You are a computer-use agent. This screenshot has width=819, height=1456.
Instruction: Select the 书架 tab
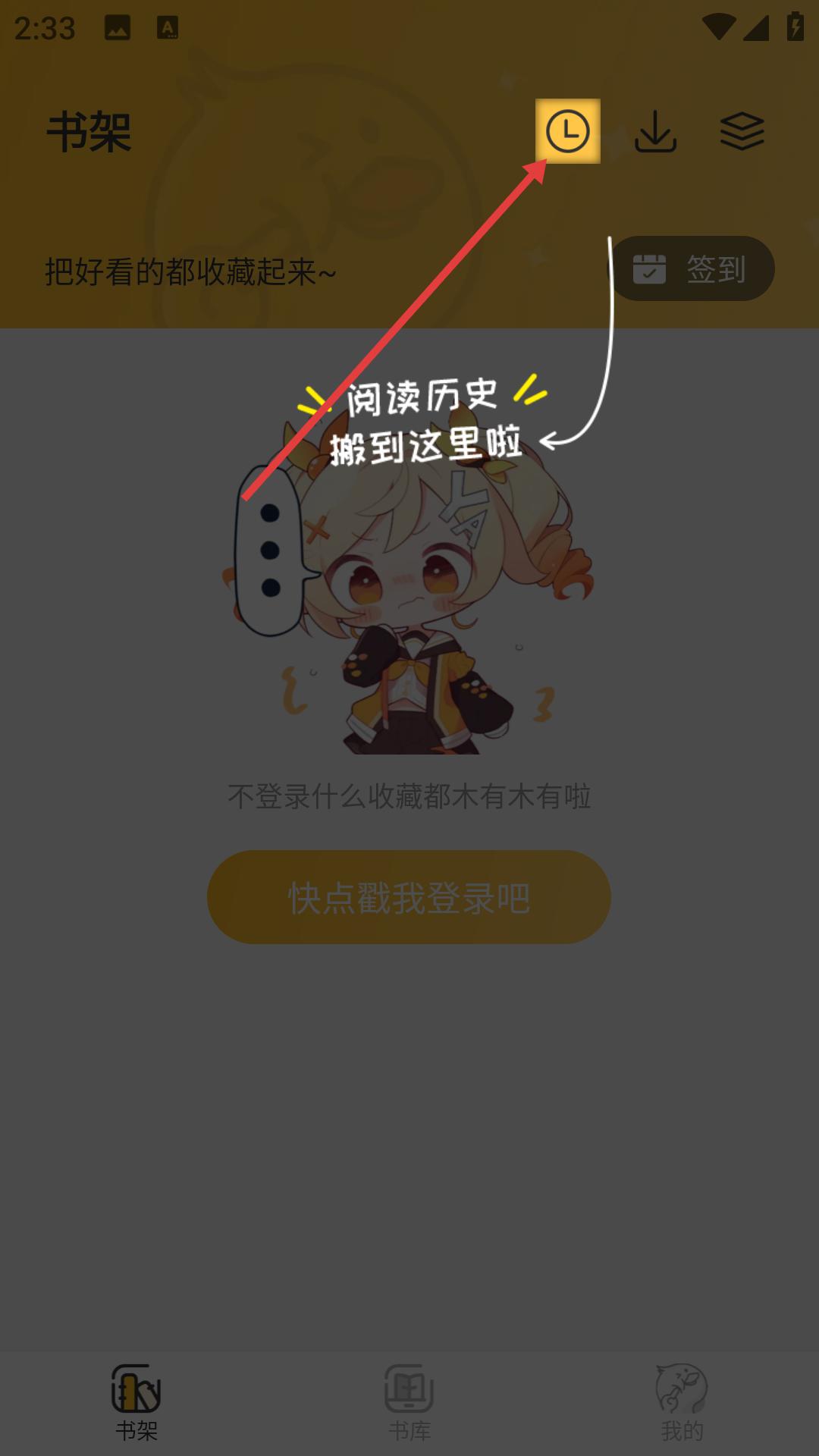tap(136, 1401)
